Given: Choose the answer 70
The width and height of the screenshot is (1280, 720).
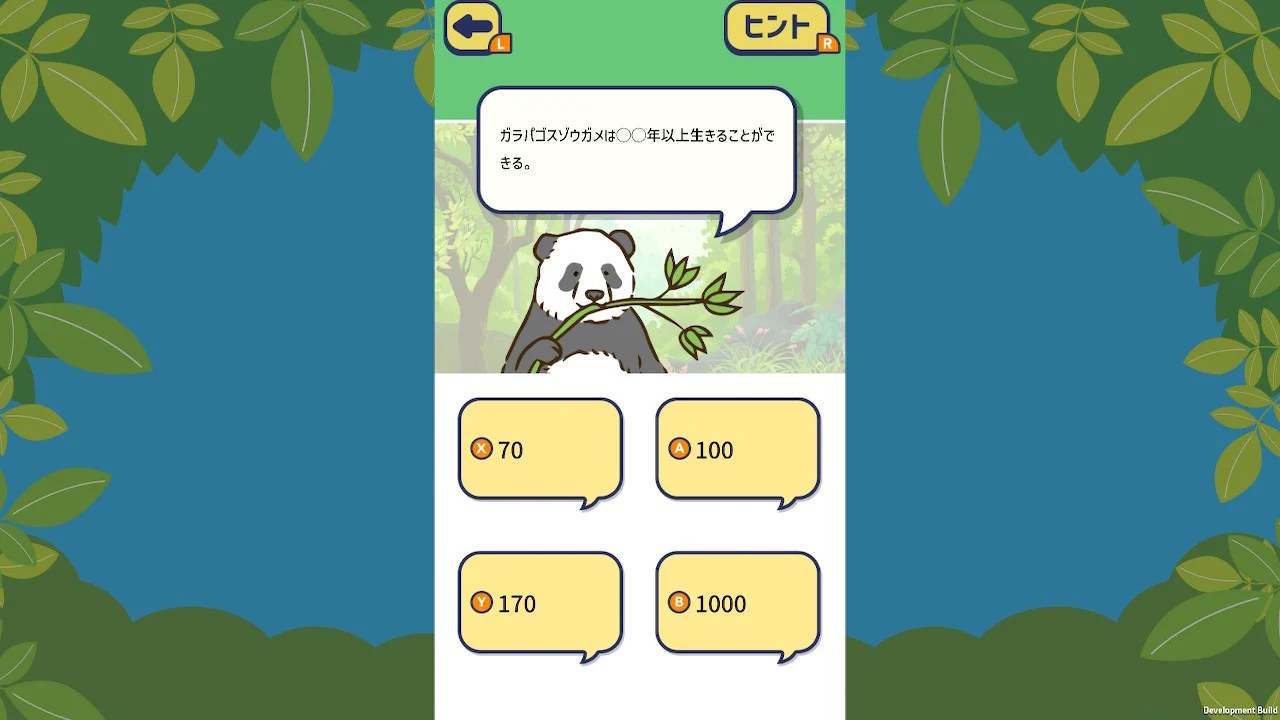Looking at the screenshot, I should (540, 449).
